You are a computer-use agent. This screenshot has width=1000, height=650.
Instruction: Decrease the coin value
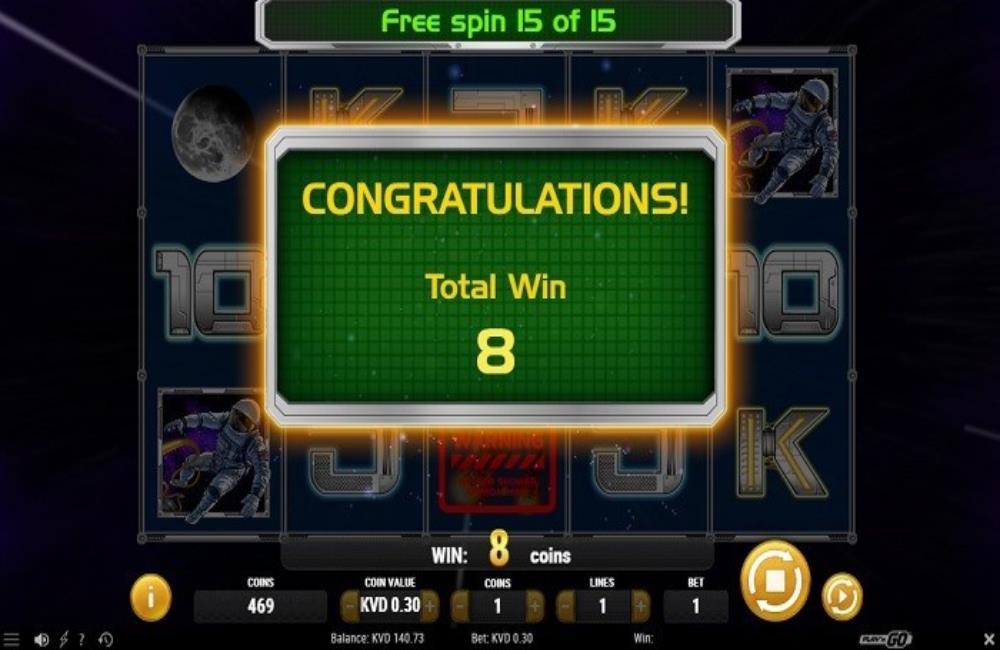350,605
